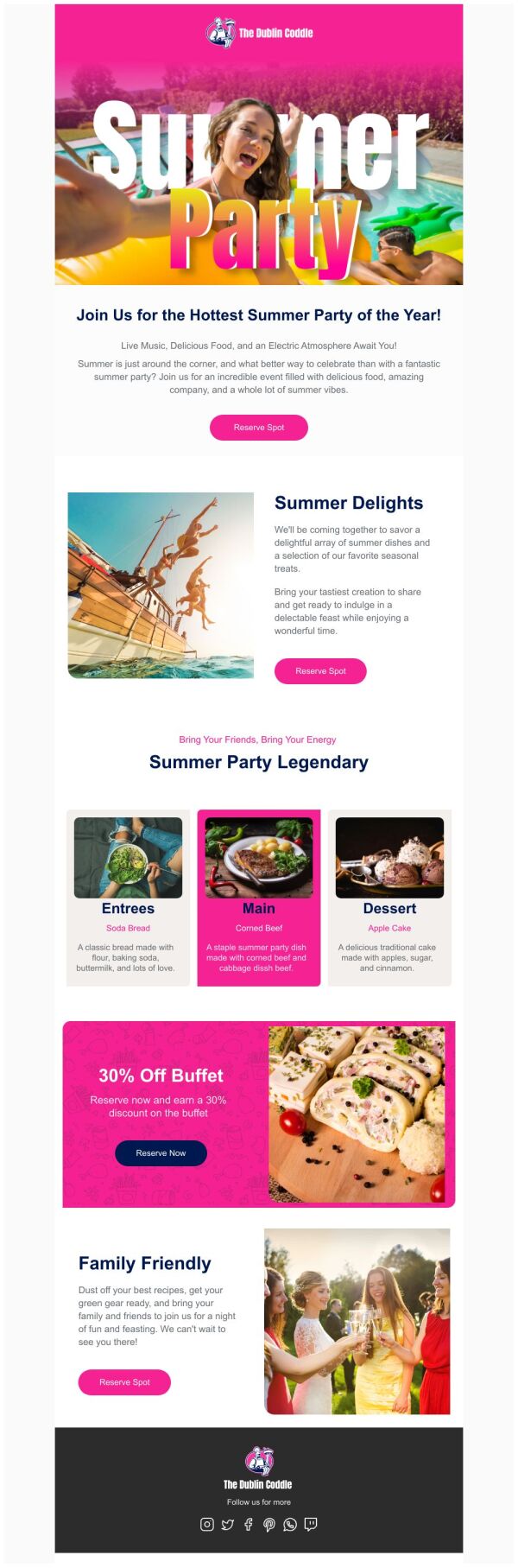Open the WhatsApp icon in the footer
The width and height of the screenshot is (518, 1568).
tap(290, 1524)
